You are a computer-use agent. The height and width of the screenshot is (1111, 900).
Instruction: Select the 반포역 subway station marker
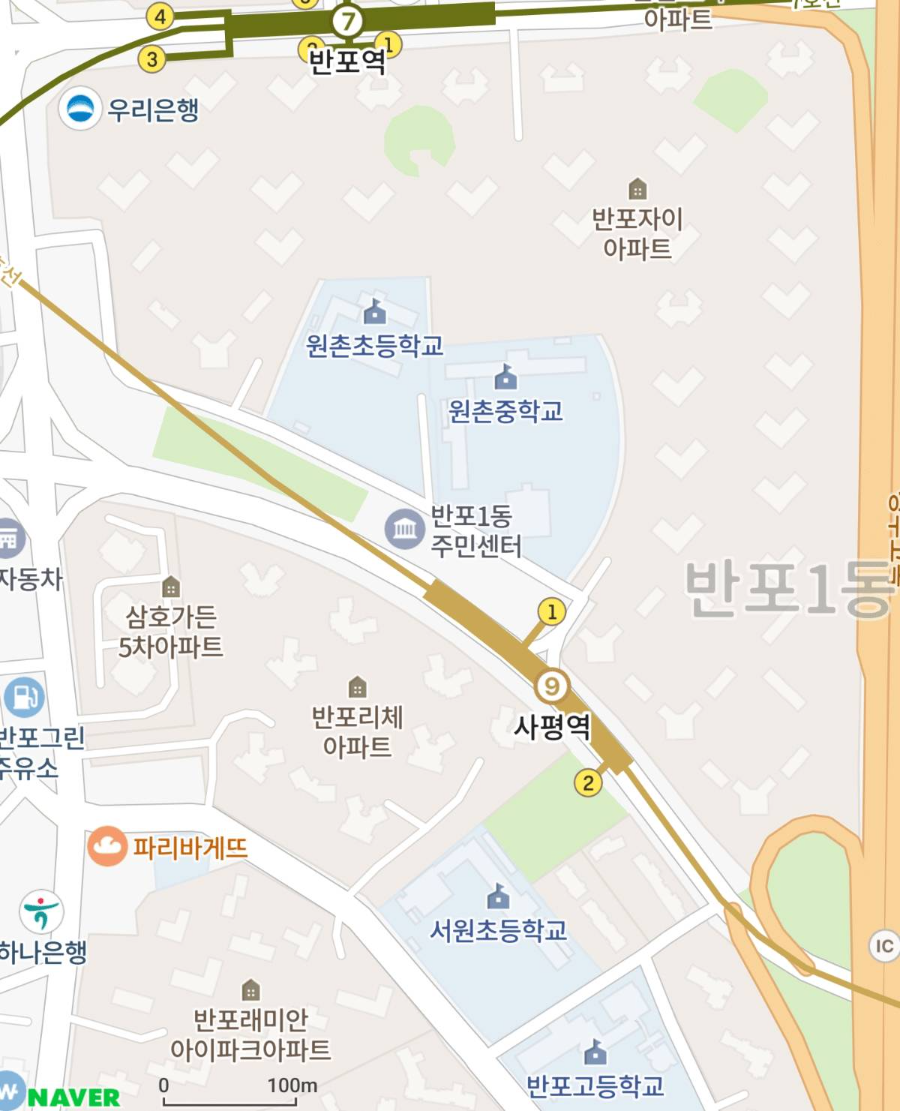click(x=347, y=21)
